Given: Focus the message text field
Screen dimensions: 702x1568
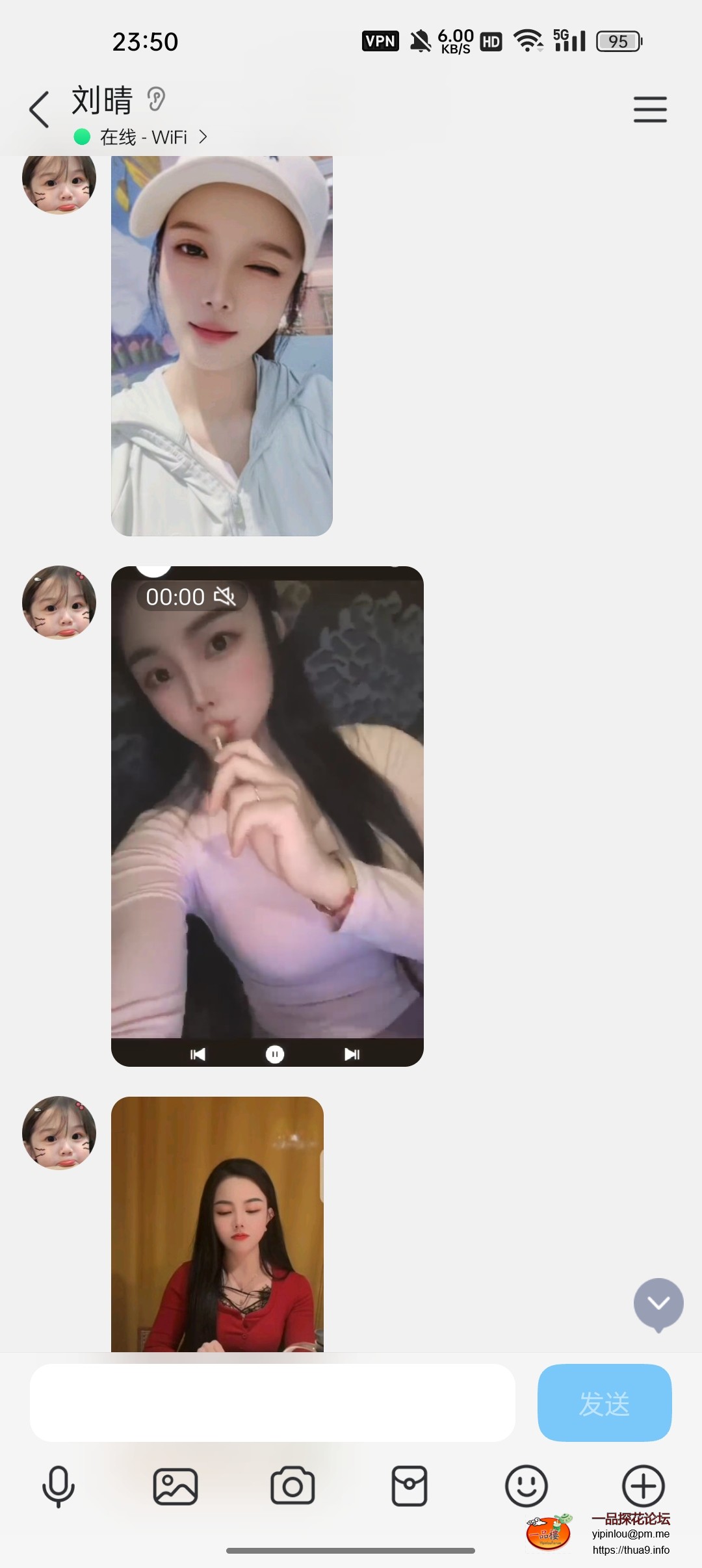Looking at the screenshot, I should click(x=272, y=1403).
